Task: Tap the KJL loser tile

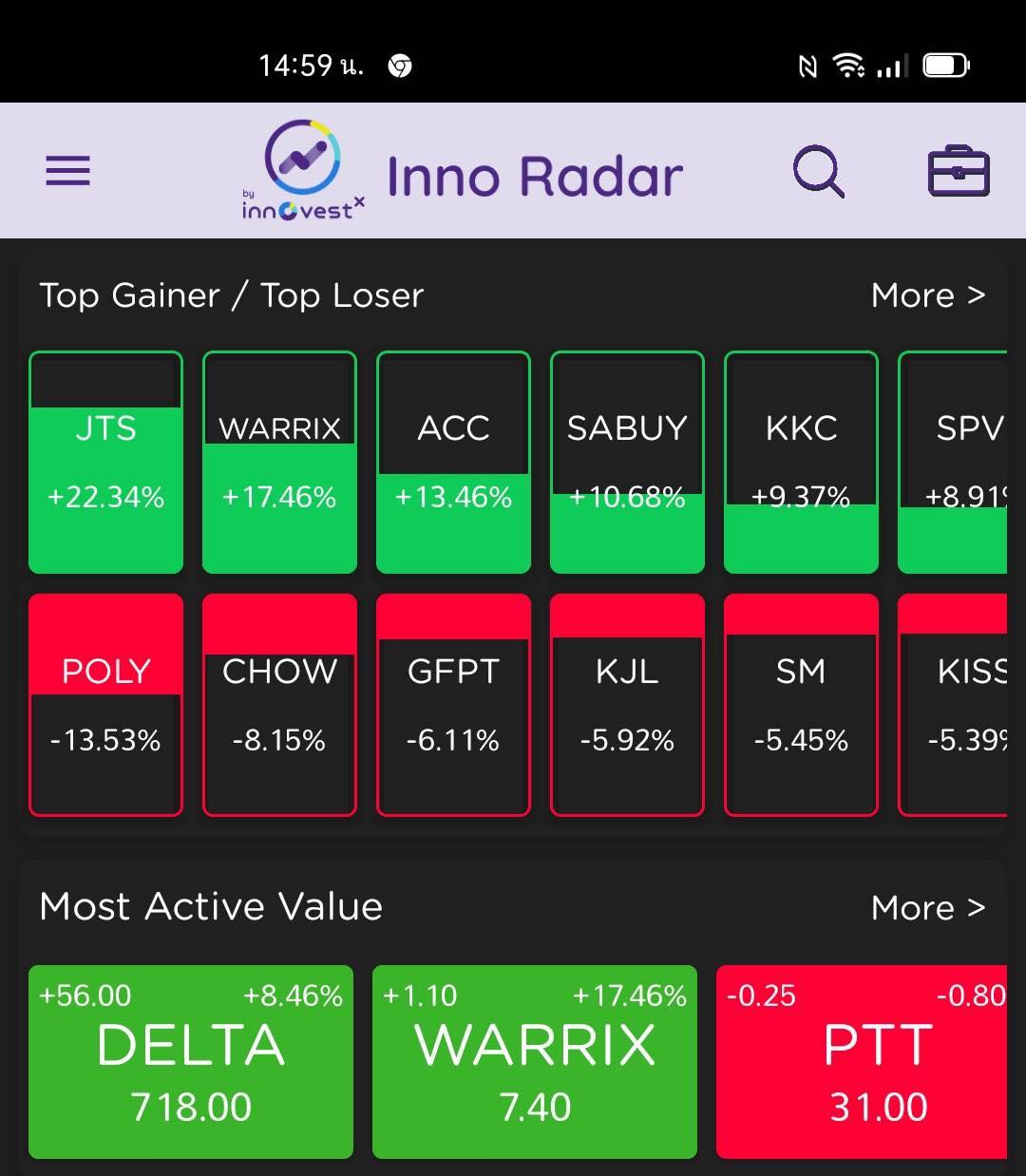Action: pos(627,705)
